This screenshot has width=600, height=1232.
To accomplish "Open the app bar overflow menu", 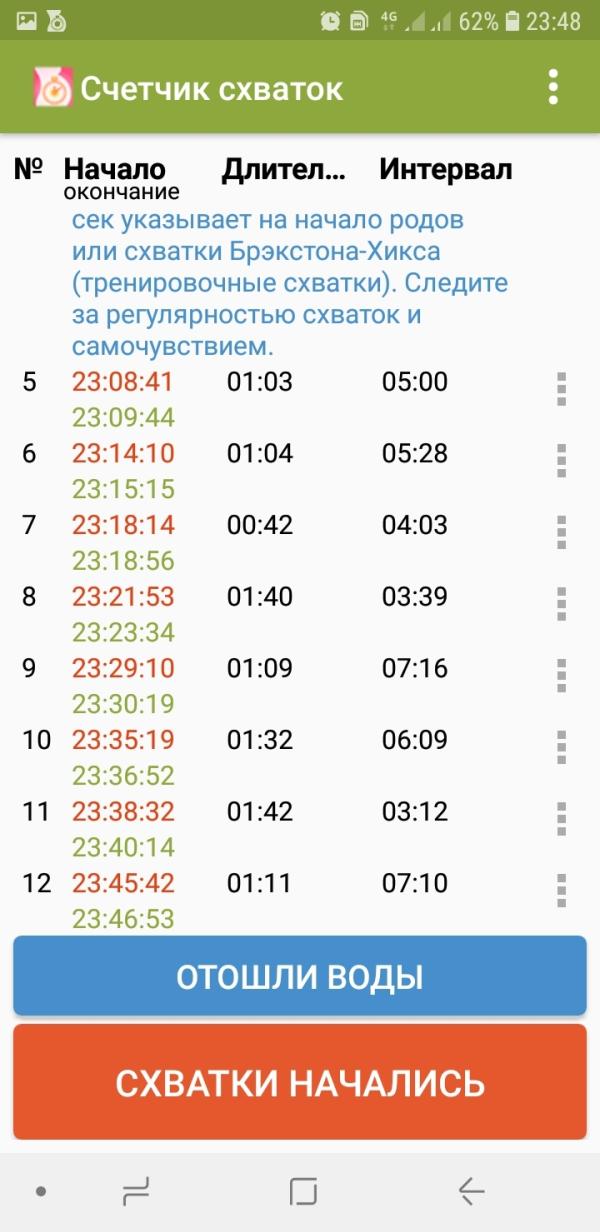I will [553, 88].
